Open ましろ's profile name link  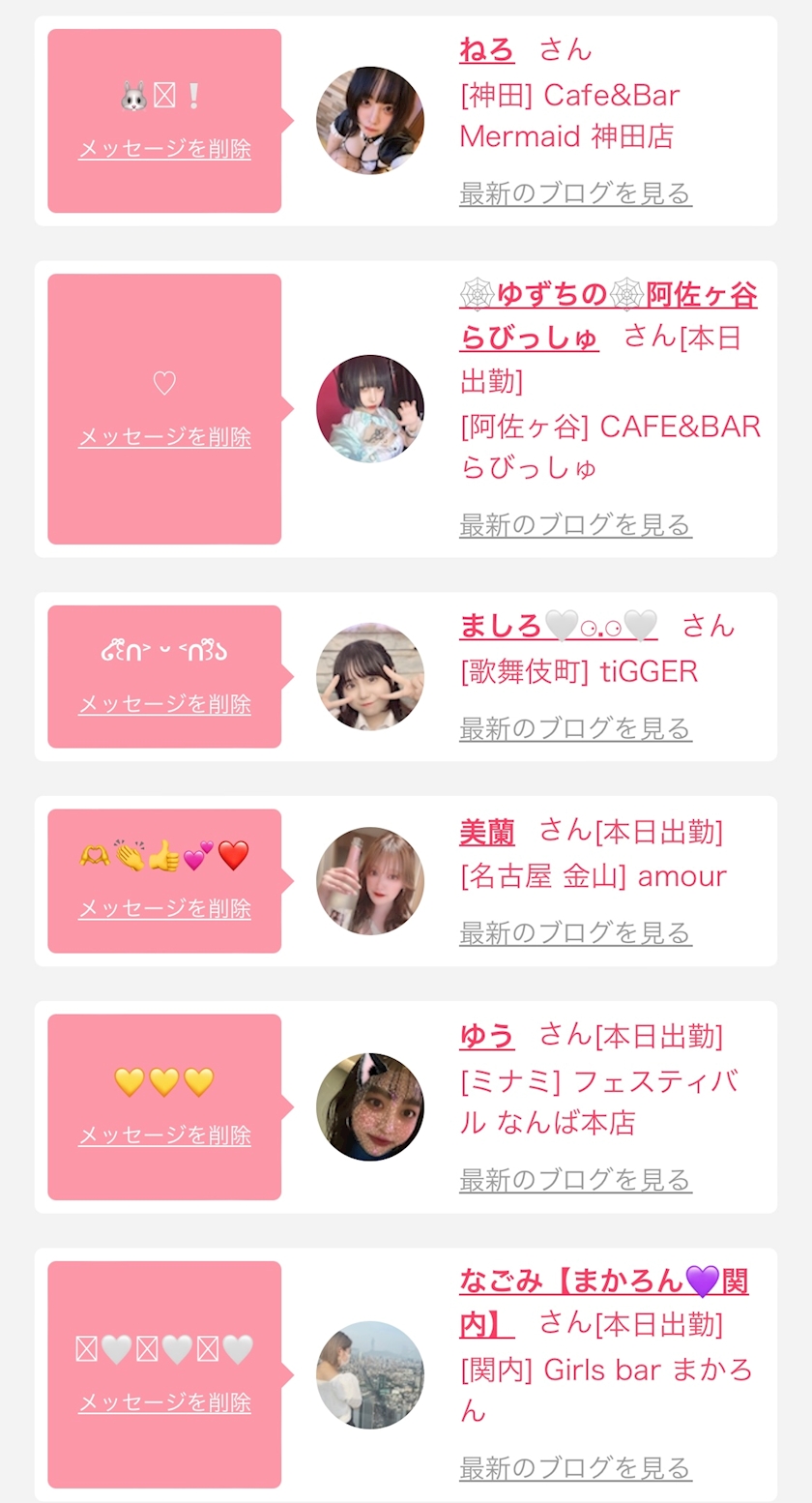tap(559, 626)
